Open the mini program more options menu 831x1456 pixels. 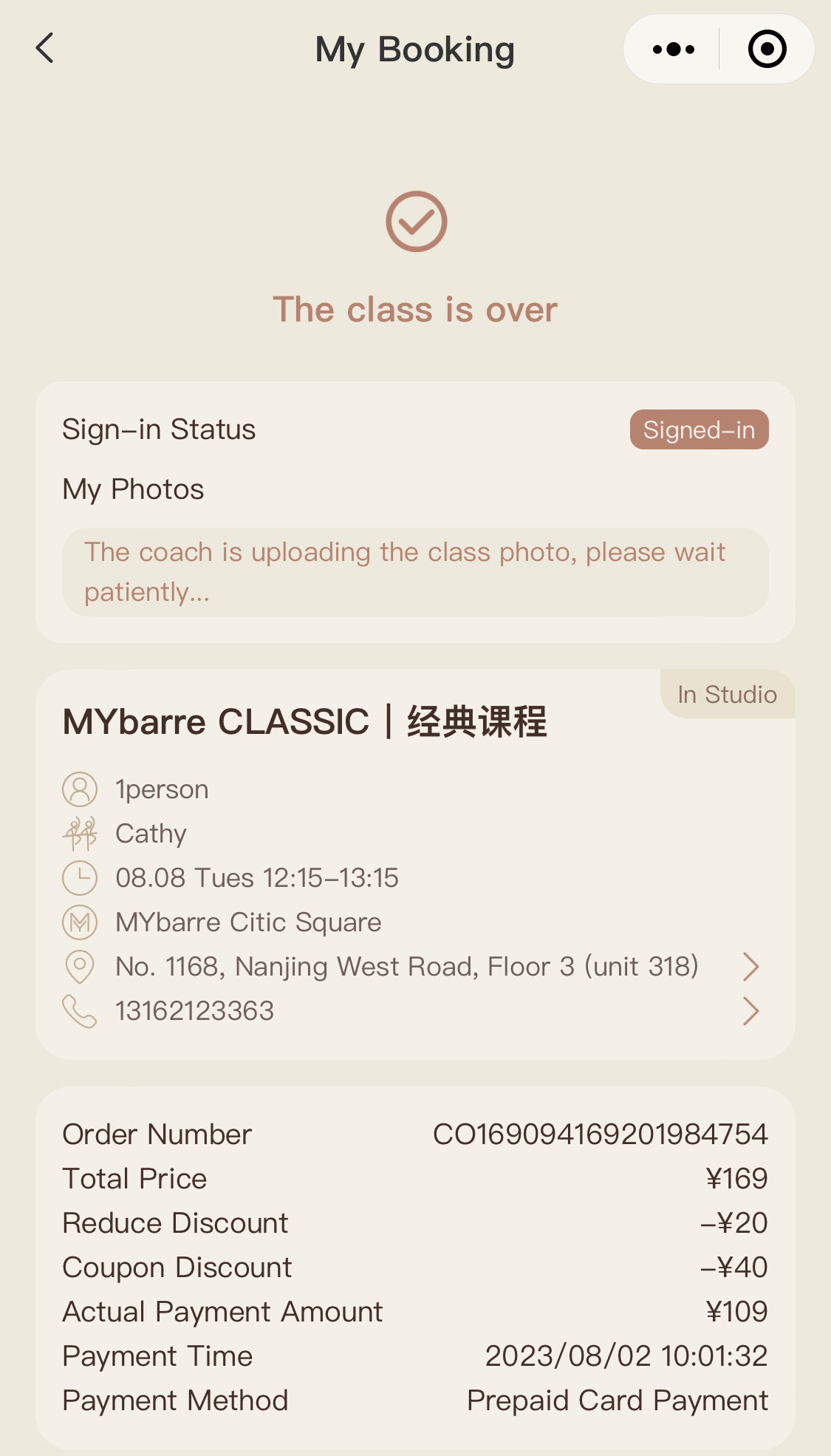673,50
